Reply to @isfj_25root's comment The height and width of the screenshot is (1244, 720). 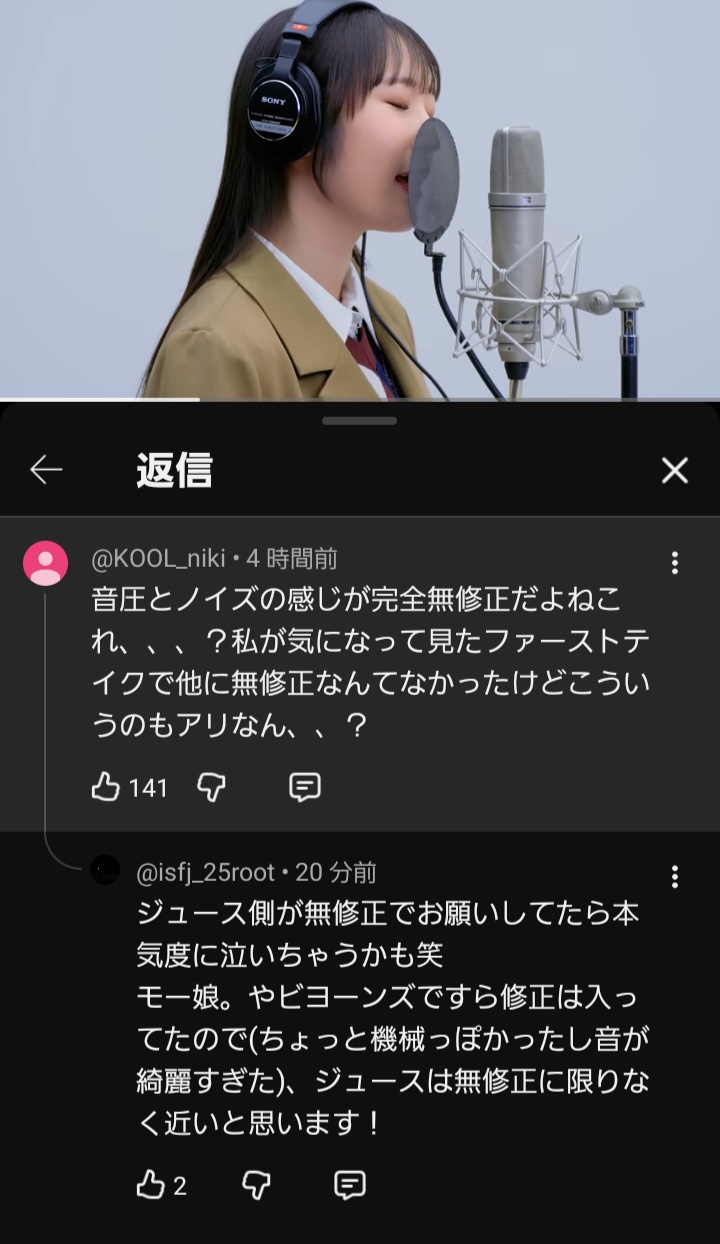(x=348, y=1186)
